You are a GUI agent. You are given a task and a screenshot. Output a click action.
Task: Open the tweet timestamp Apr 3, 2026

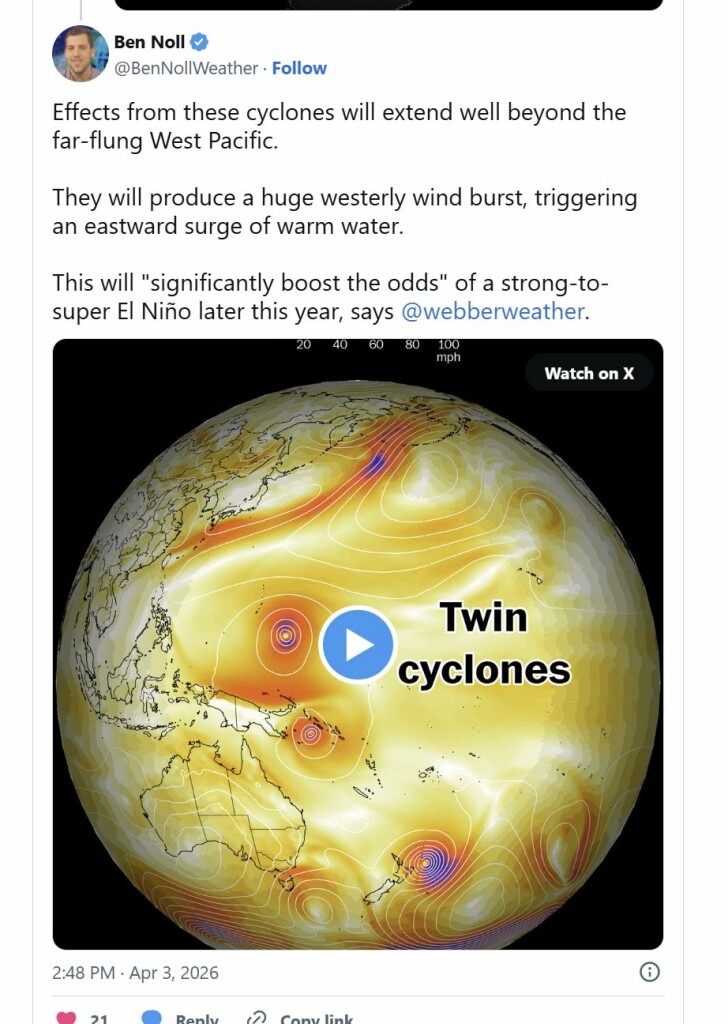click(135, 972)
